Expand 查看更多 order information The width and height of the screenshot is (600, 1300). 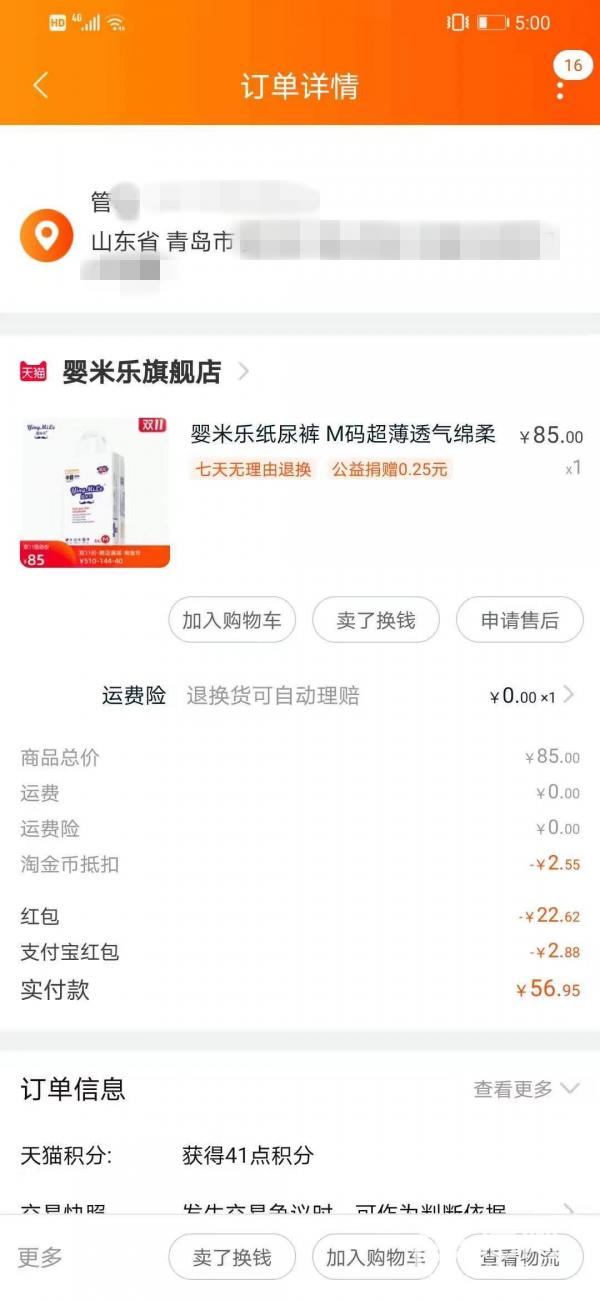coord(525,1089)
